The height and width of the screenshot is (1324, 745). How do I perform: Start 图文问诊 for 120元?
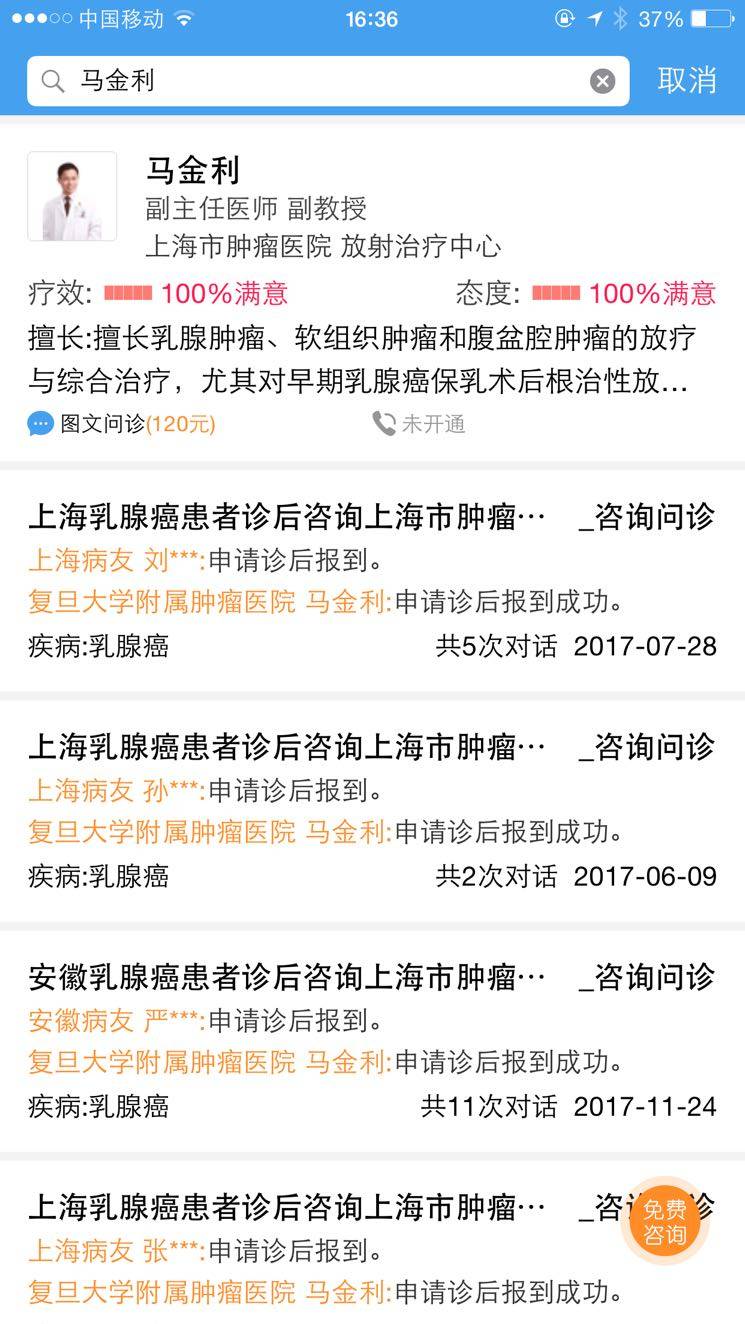pos(122,424)
